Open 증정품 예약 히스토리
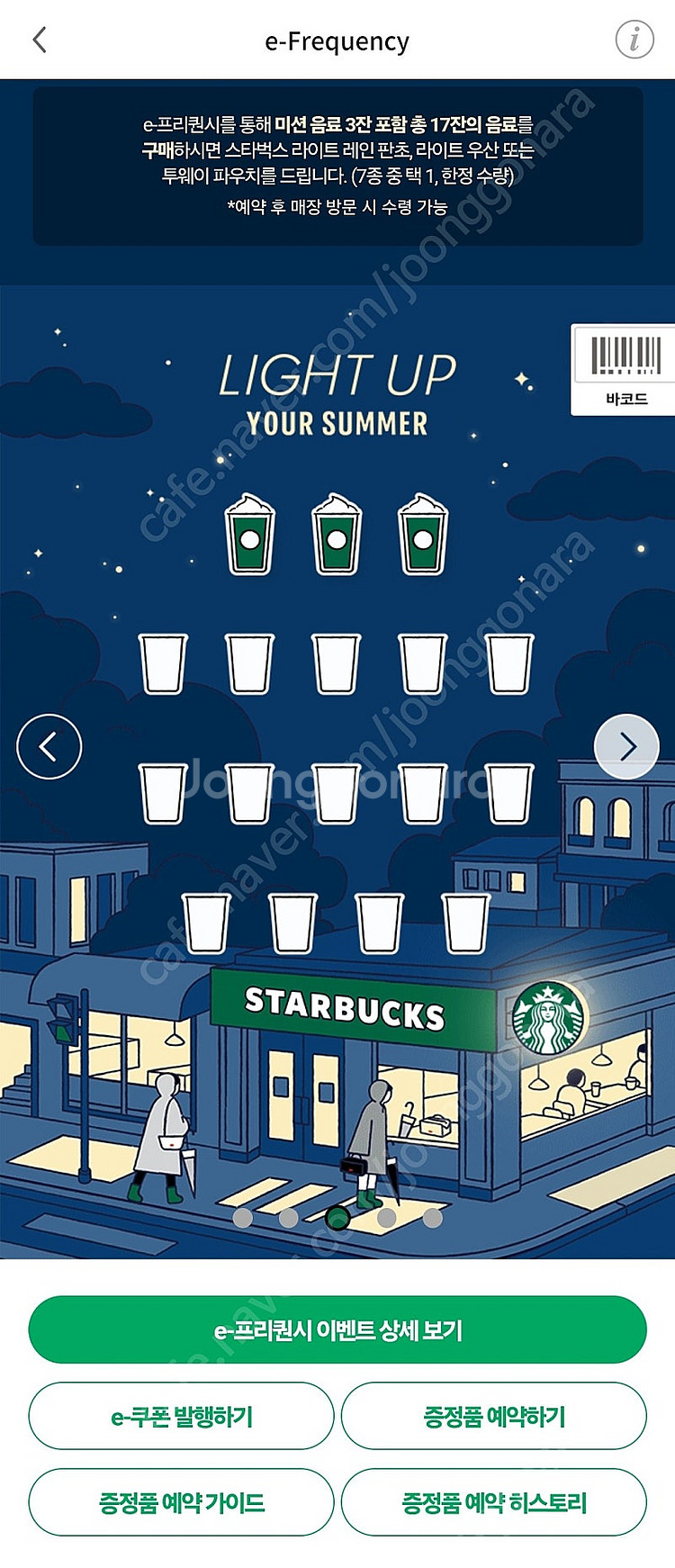675x1568 pixels. click(x=493, y=1501)
